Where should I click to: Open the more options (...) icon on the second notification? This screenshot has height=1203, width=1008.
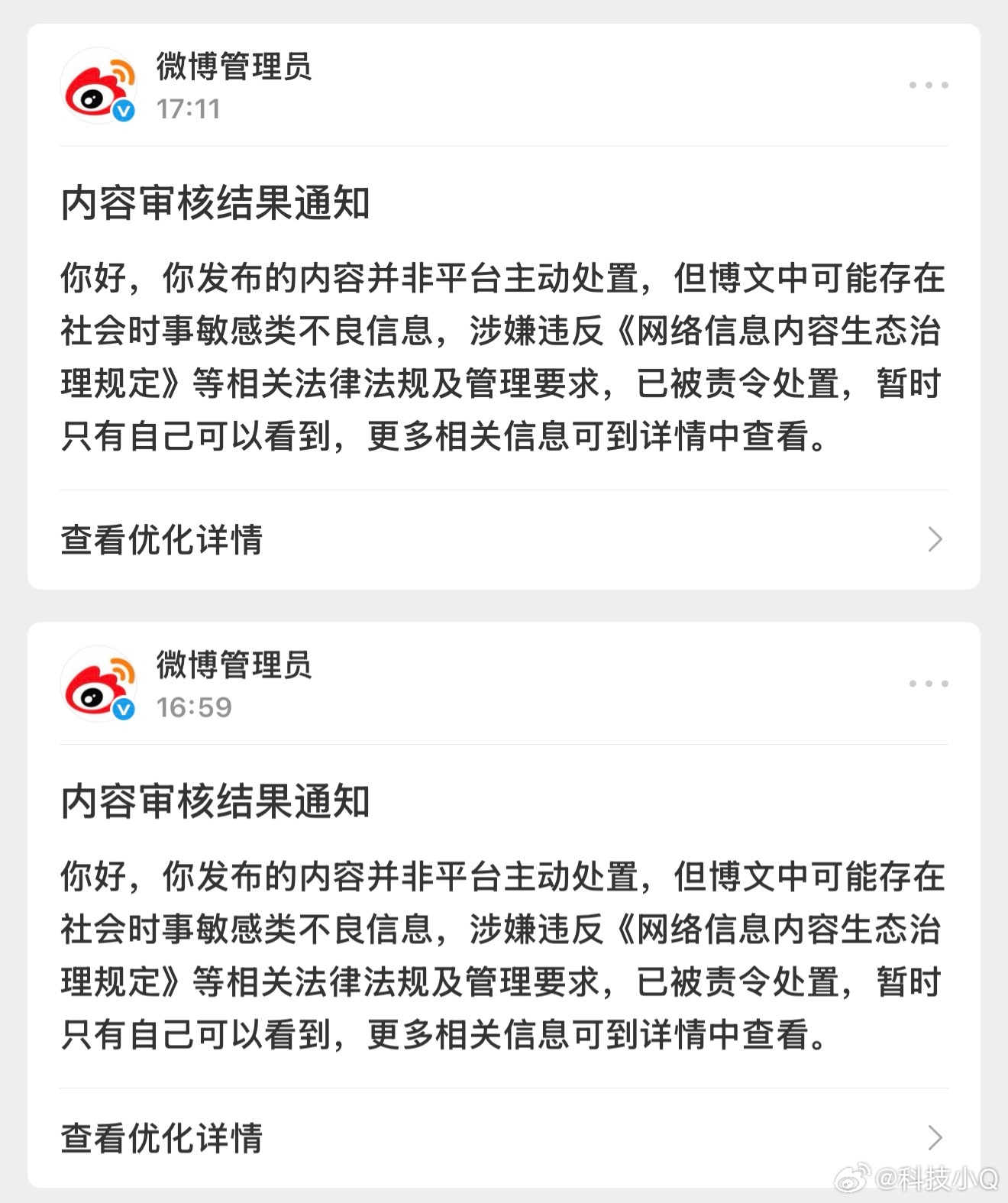click(x=928, y=684)
